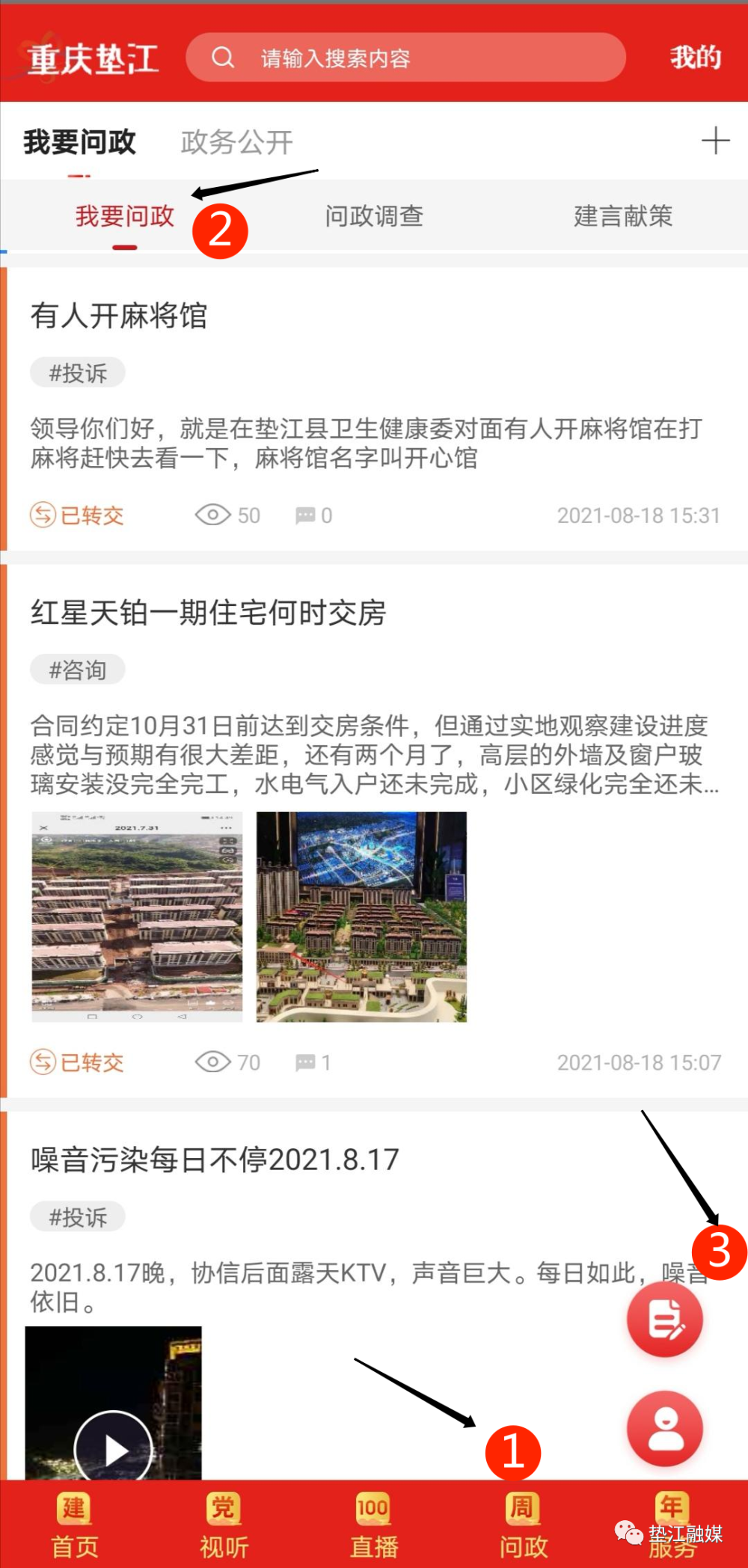The width and height of the screenshot is (748, 1568).
Task: Open 直播 from the bottom navigation
Action: tap(372, 1522)
